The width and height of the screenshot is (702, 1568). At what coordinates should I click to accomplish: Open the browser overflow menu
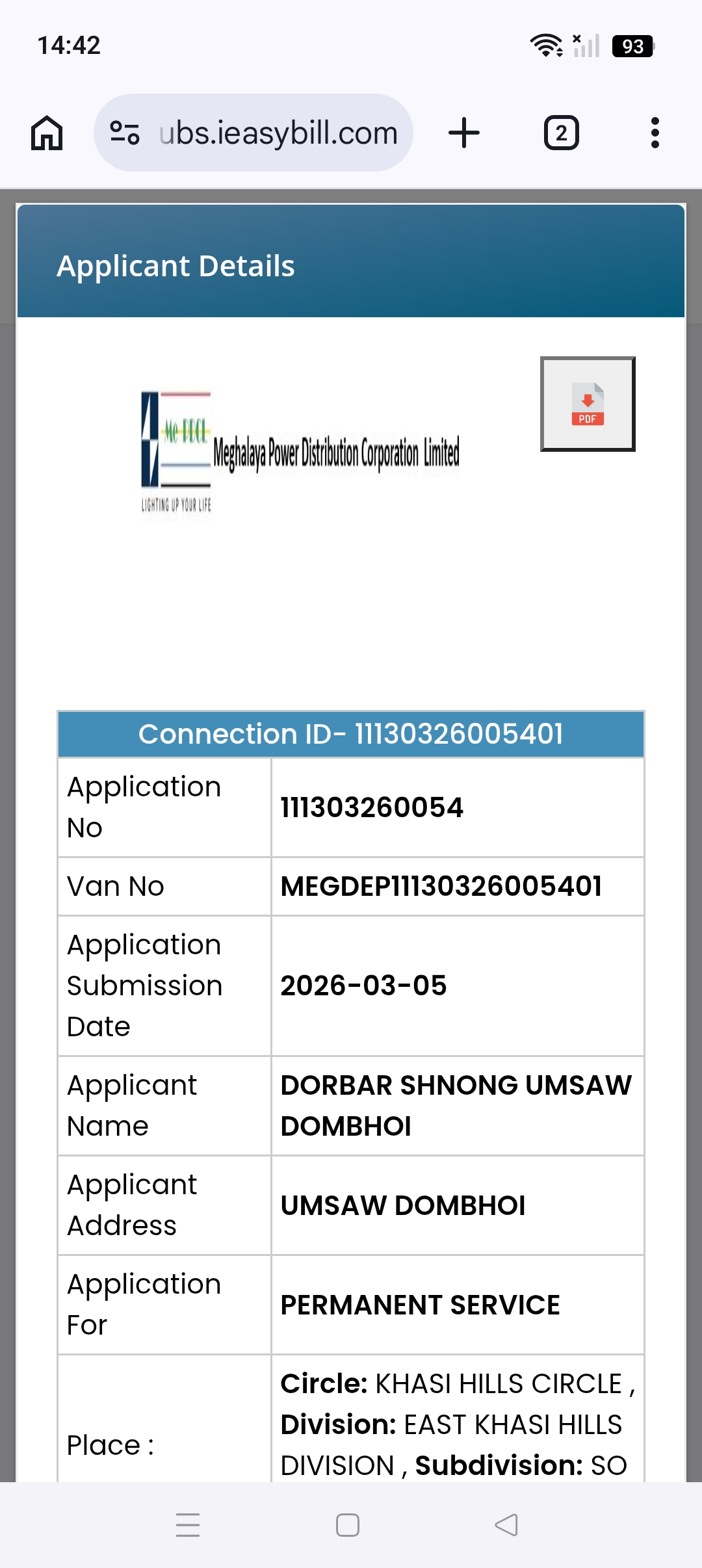(x=655, y=133)
